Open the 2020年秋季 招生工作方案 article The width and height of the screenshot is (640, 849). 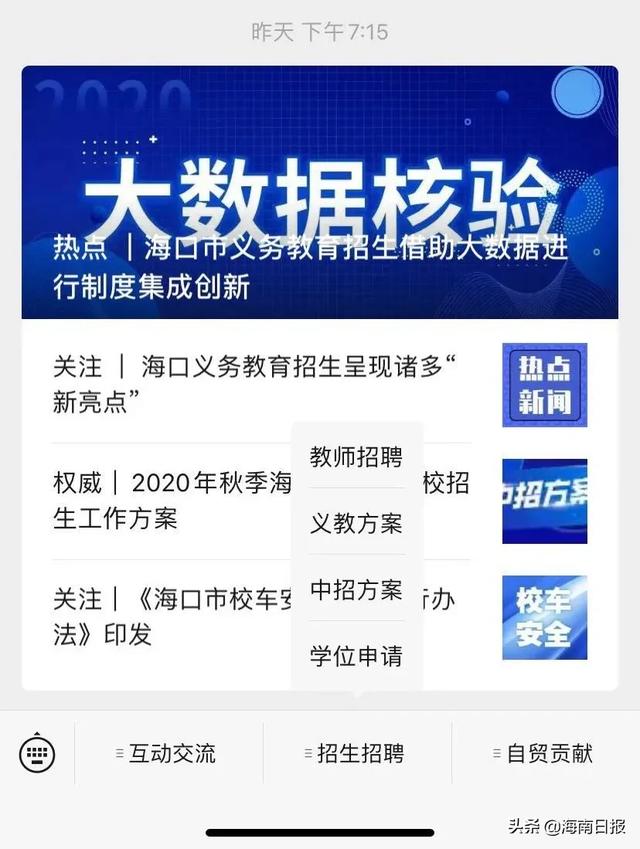(170, 502)
